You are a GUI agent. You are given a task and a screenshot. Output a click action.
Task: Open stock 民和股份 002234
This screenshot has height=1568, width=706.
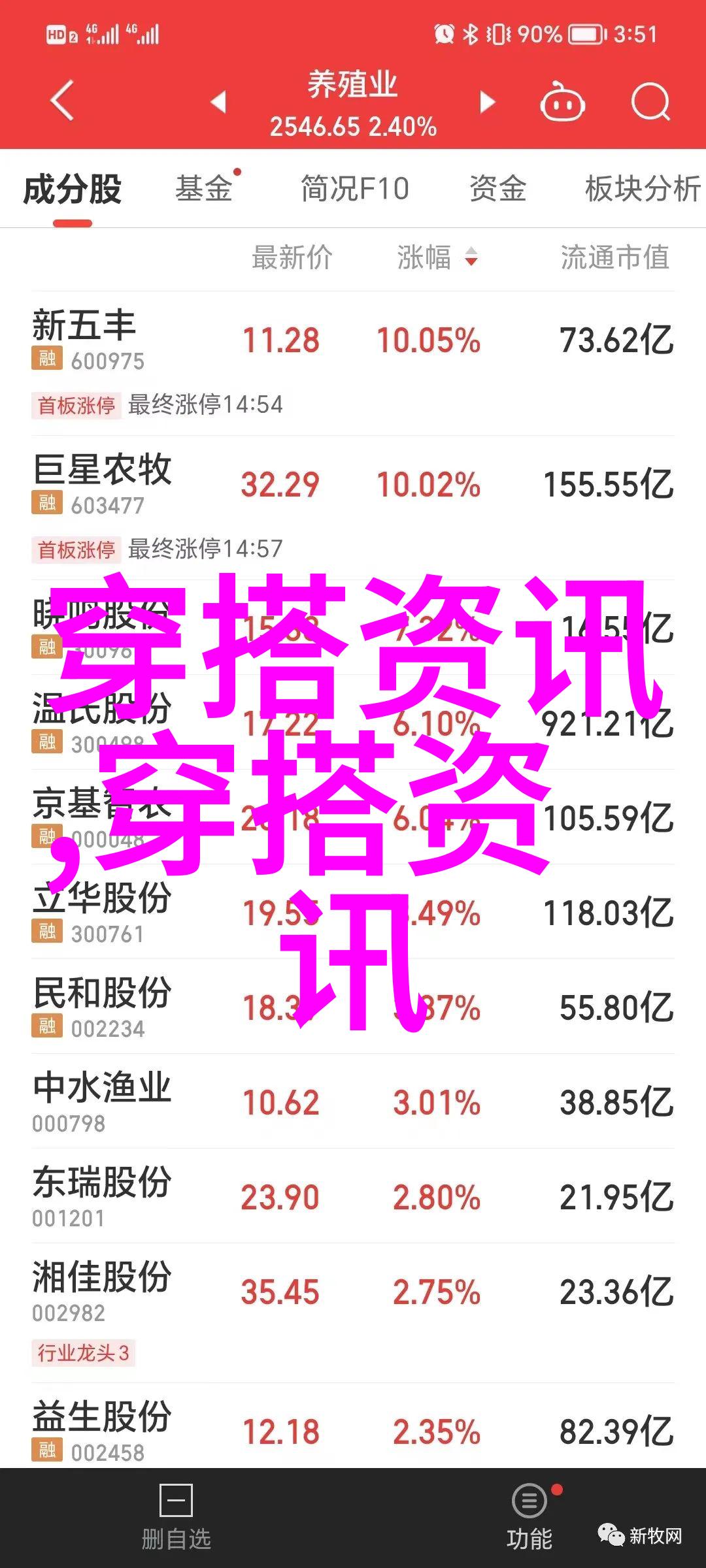pyautogui.click(x=353, y=1007)
